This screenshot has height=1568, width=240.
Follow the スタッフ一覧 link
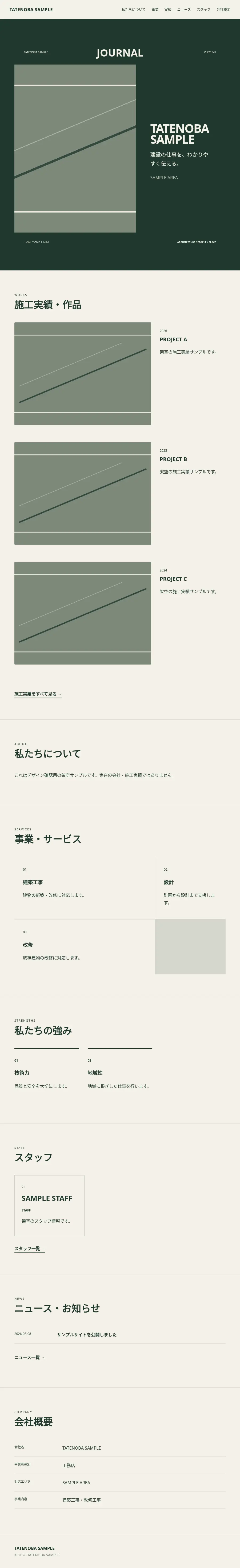coord(30,1249)
